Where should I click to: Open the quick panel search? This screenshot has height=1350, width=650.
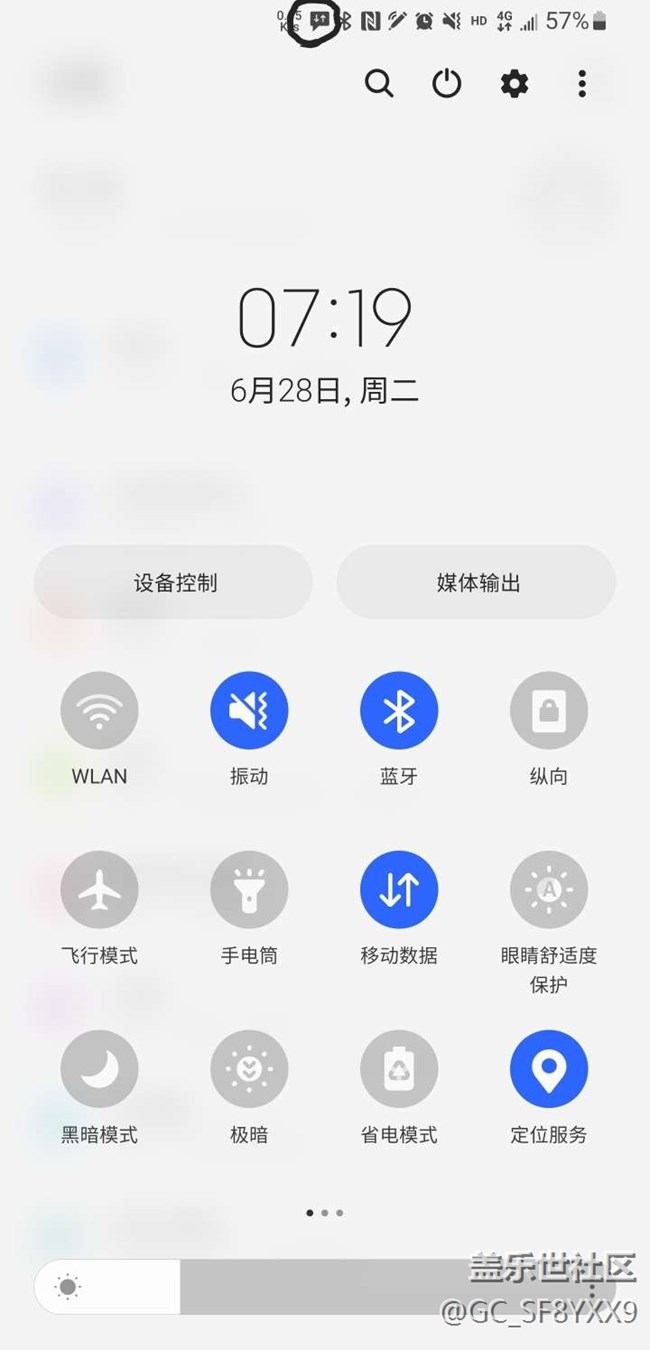pyautogui.click(x=379, y=84)
